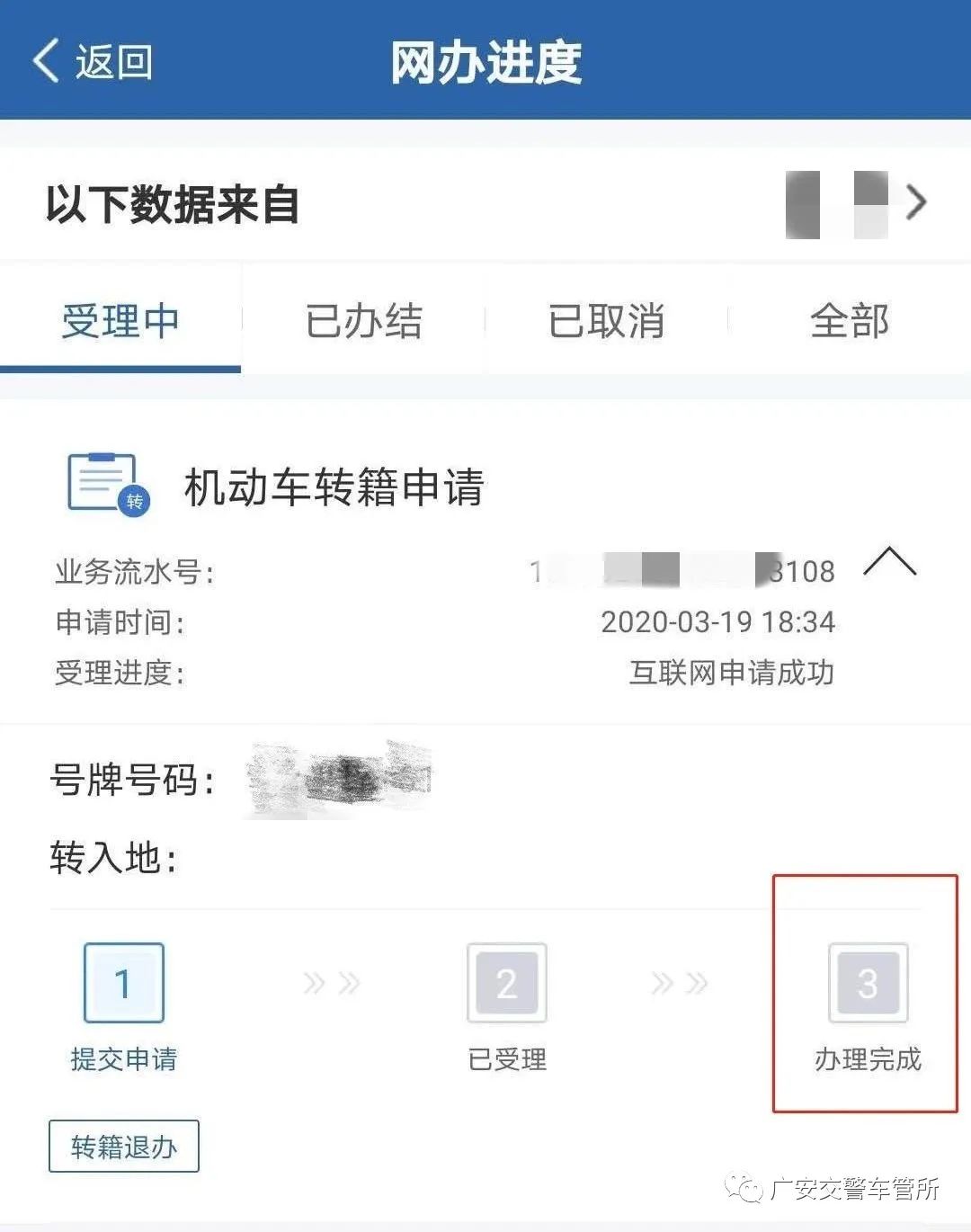Viewport: 971px width, 1232px height.
Task: Tap the 返回 back button
Action: pyautogui.click(x=93, y=61)
